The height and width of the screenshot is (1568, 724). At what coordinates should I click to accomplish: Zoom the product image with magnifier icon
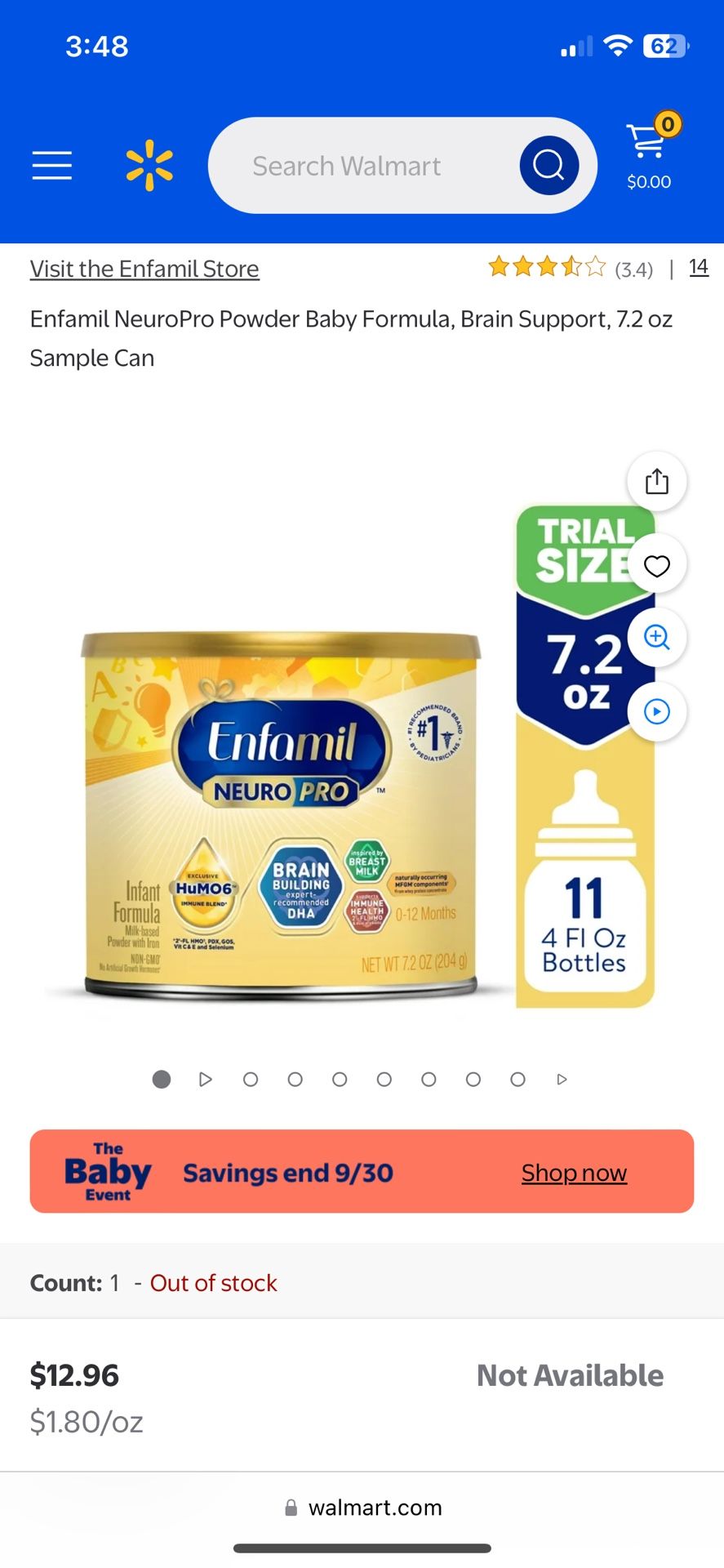(656, 638)
